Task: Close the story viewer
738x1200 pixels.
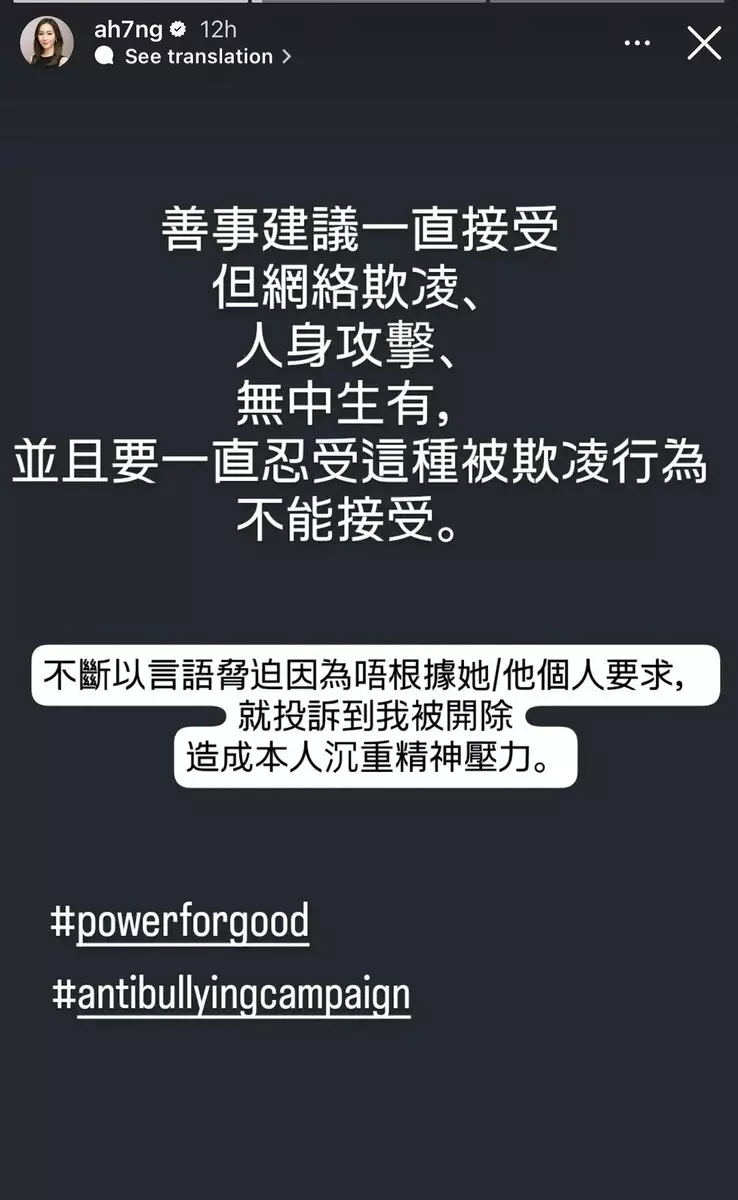Action: [x=704, y=43]
